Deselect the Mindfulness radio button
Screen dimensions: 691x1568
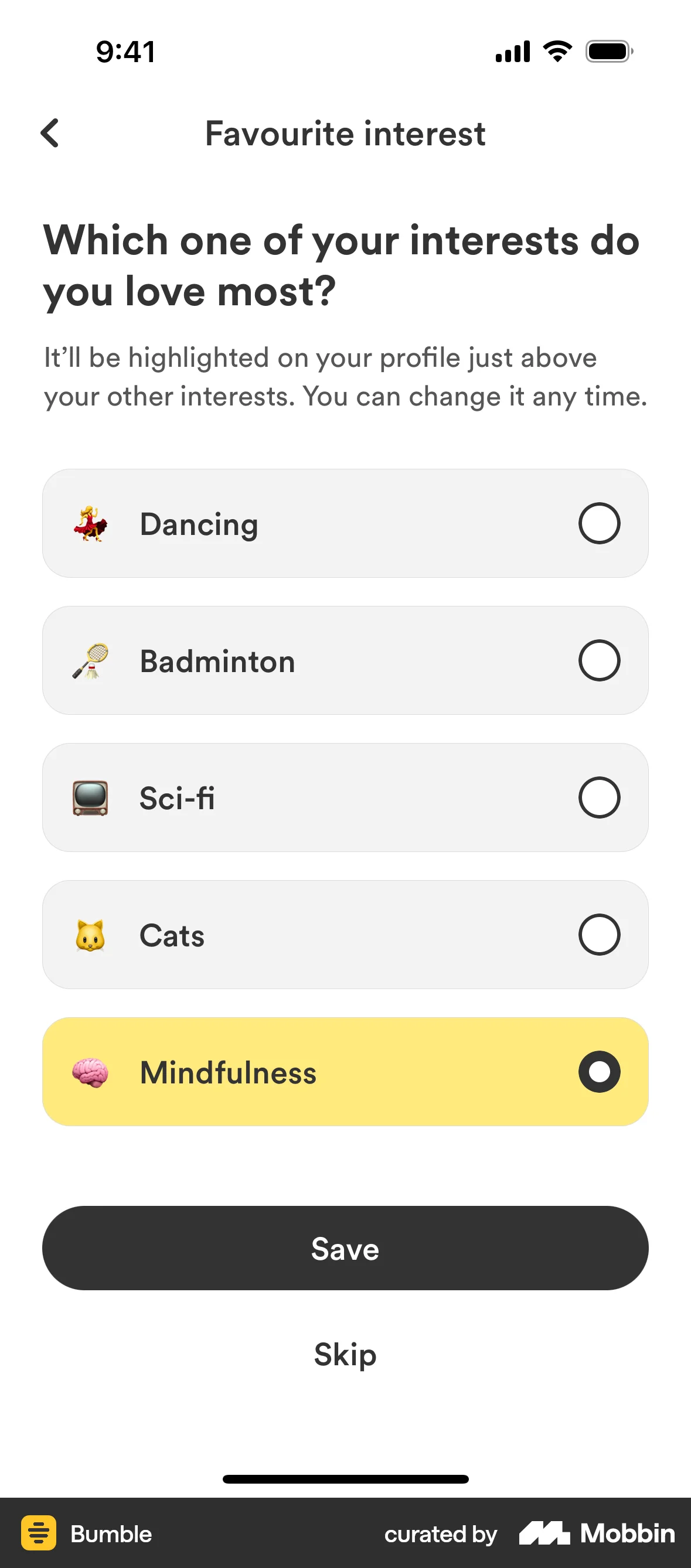pos(599,1072)
